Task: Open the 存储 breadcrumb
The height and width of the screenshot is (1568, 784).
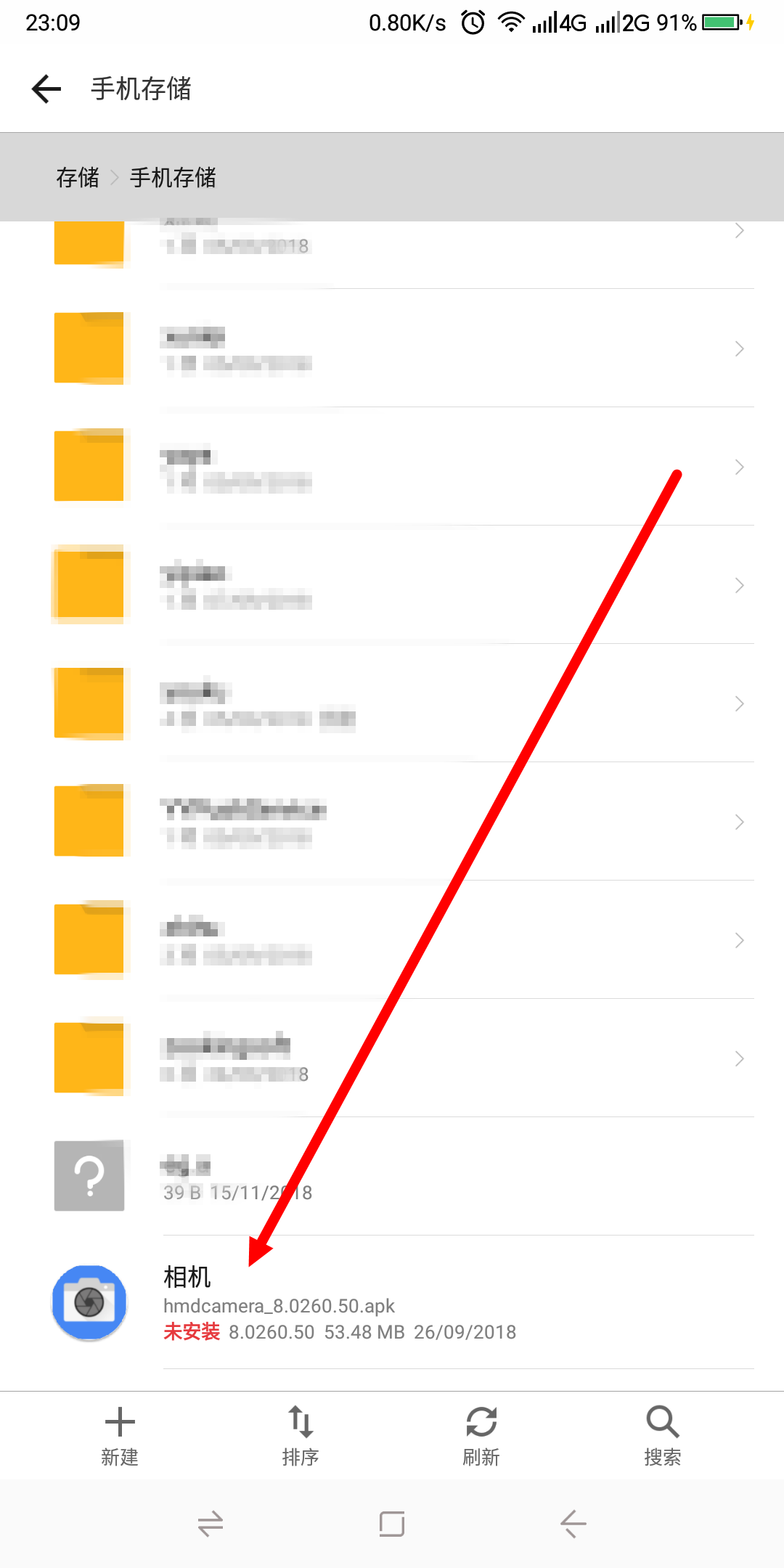Action: pyautogui.click(x=78, y=178)
